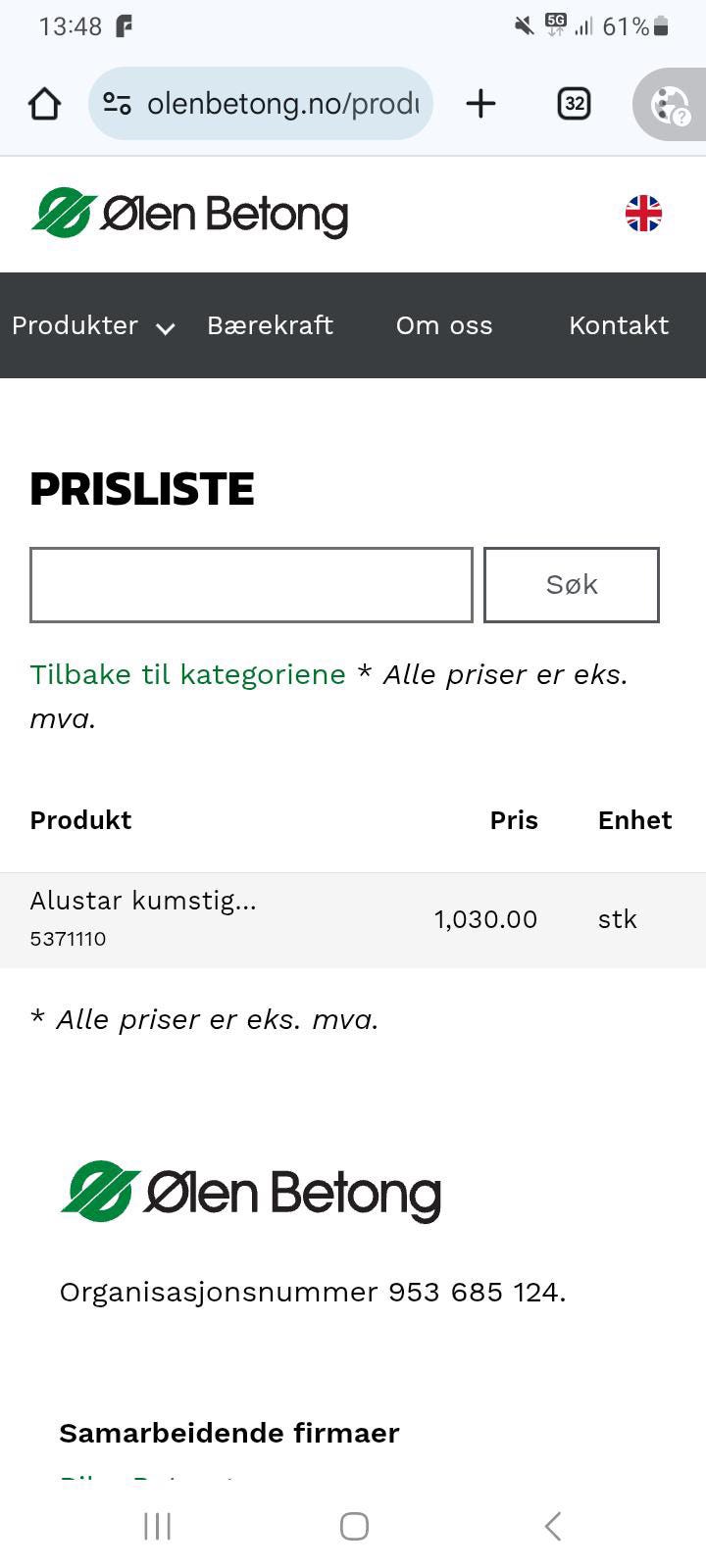Viewport: 706px width, 1568px height.
Task: Tap the Android back navigation chevron
Action: 551,1525
